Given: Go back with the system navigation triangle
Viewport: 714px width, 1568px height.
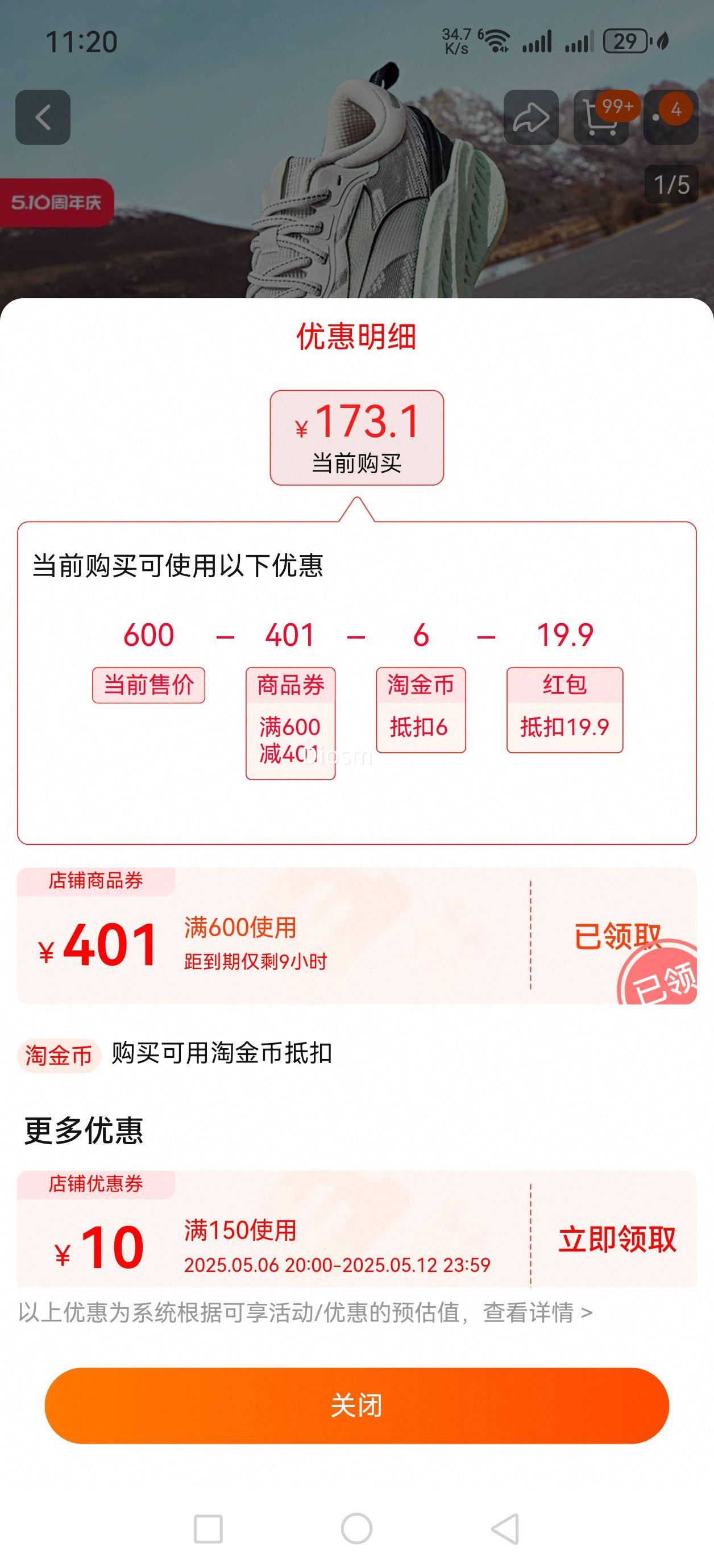Looking at the screenshot, I should 505,1528.
